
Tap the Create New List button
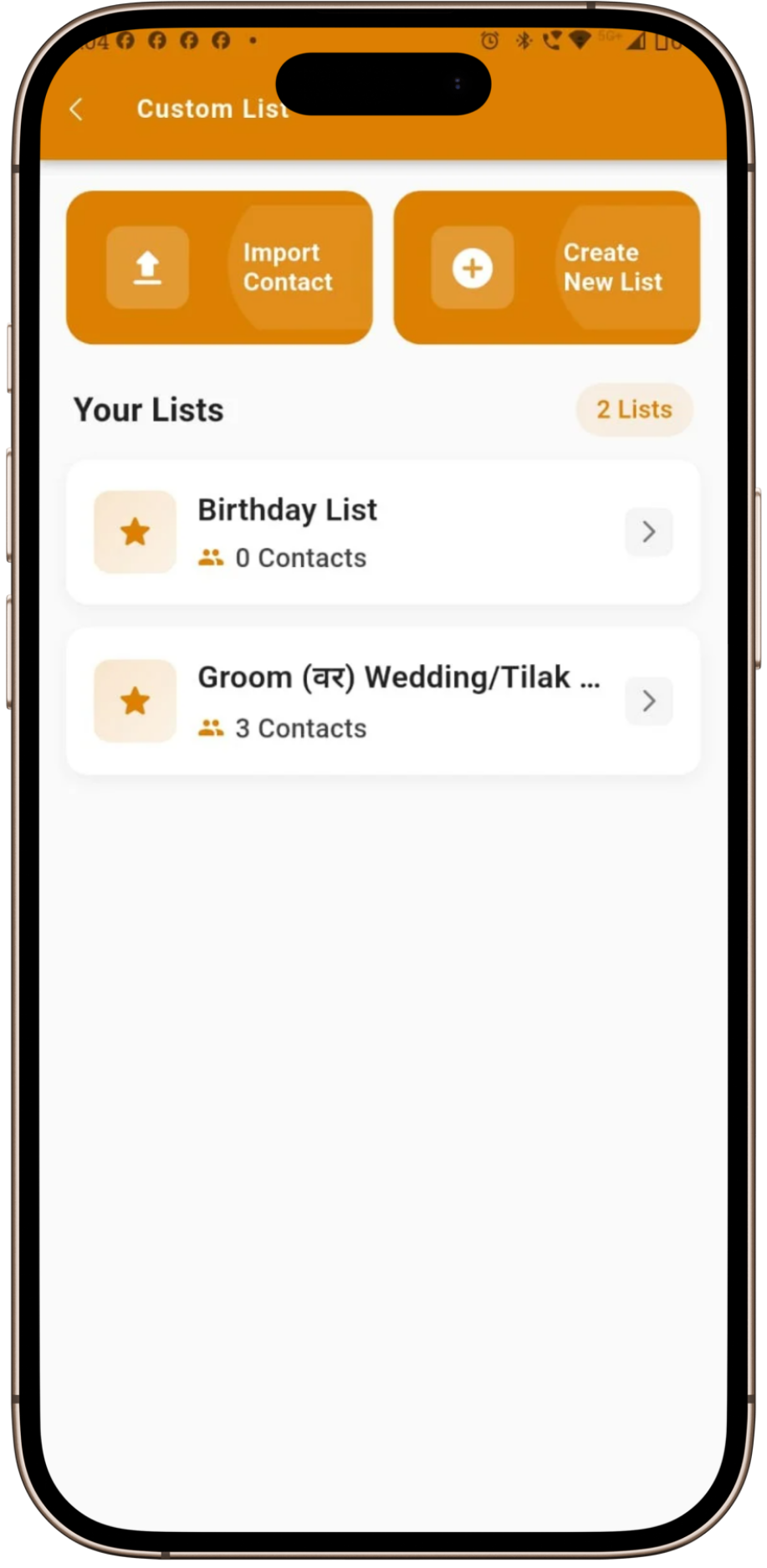pos(546,267)
